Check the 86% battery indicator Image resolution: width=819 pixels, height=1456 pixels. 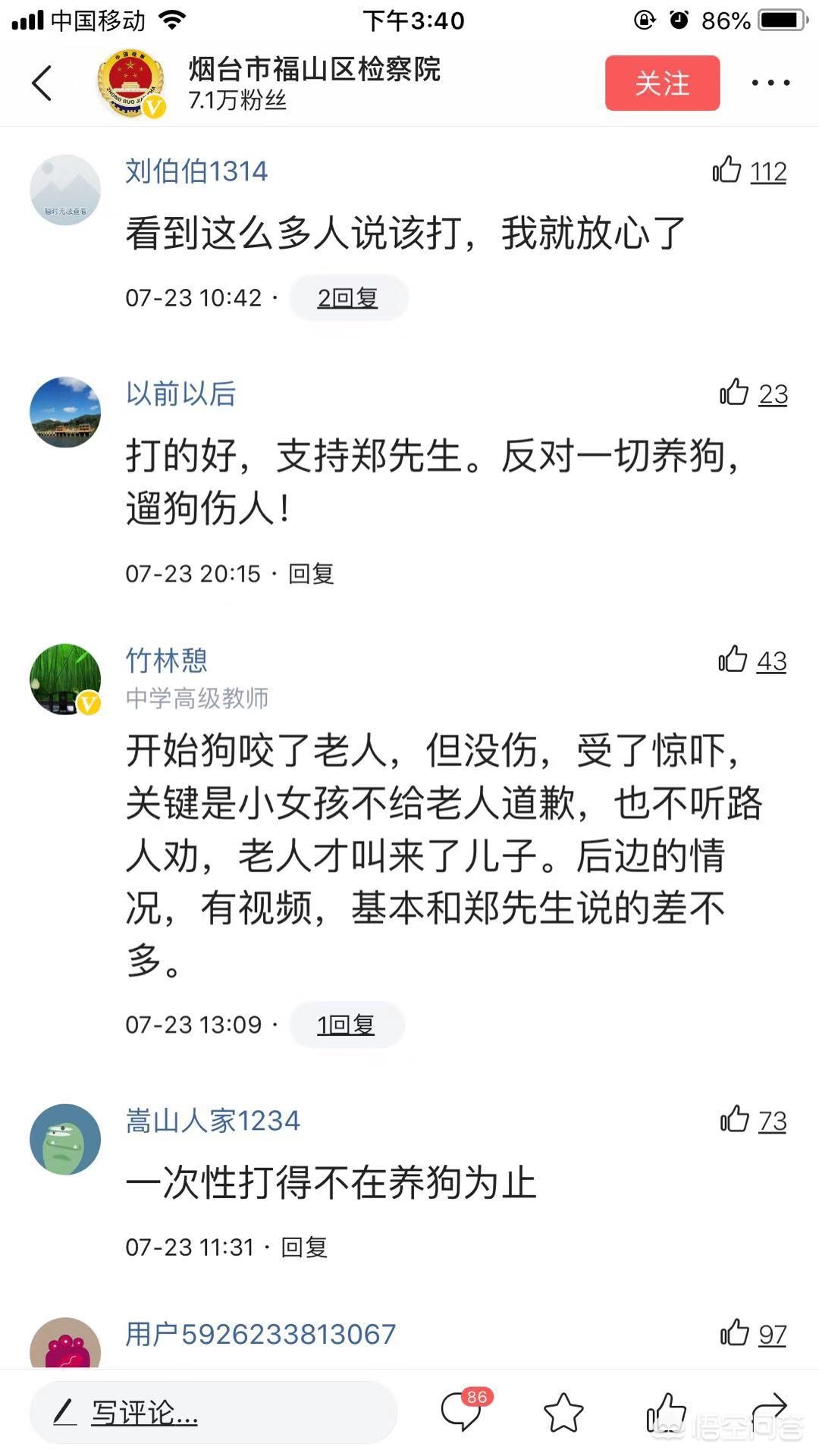(726, 21)
